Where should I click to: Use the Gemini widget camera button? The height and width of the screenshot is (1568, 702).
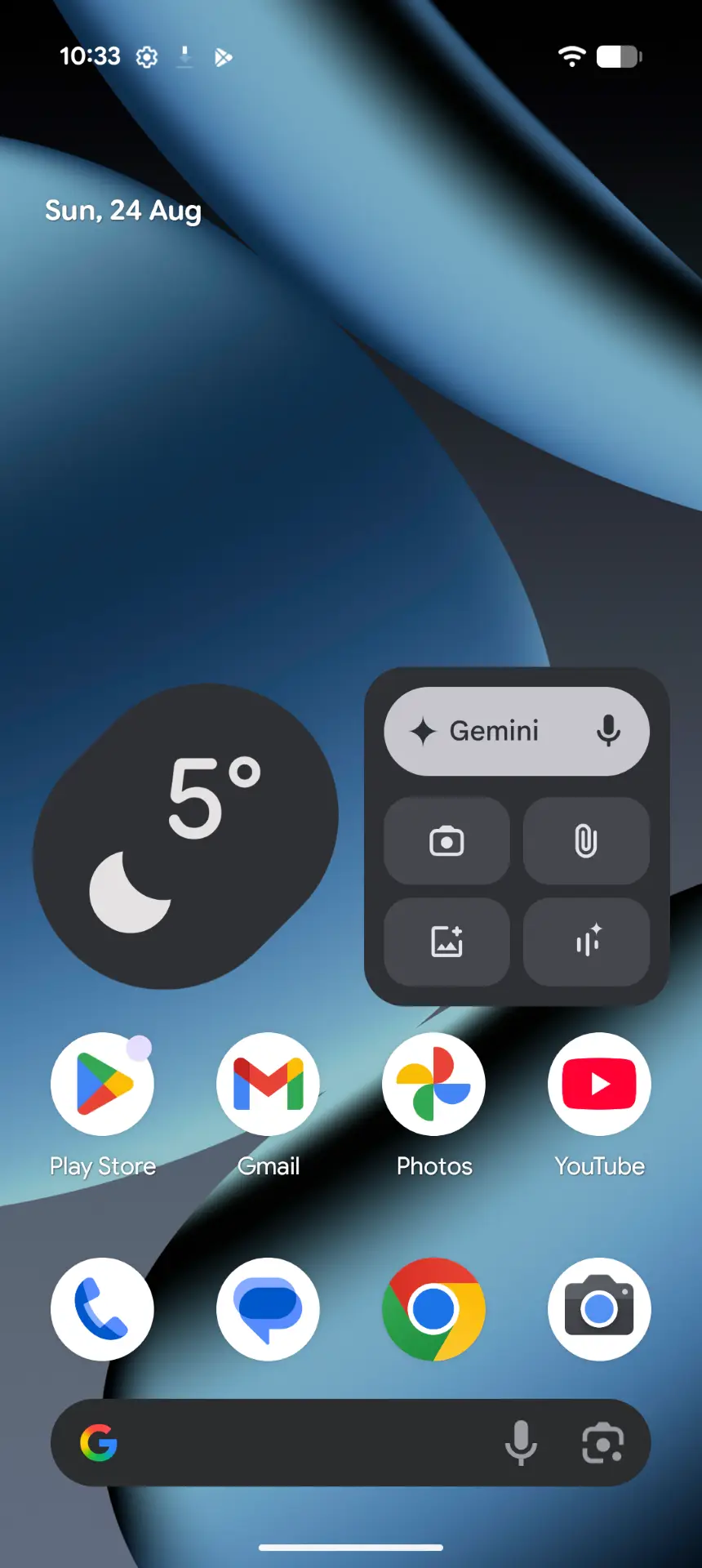coord(447,841)
